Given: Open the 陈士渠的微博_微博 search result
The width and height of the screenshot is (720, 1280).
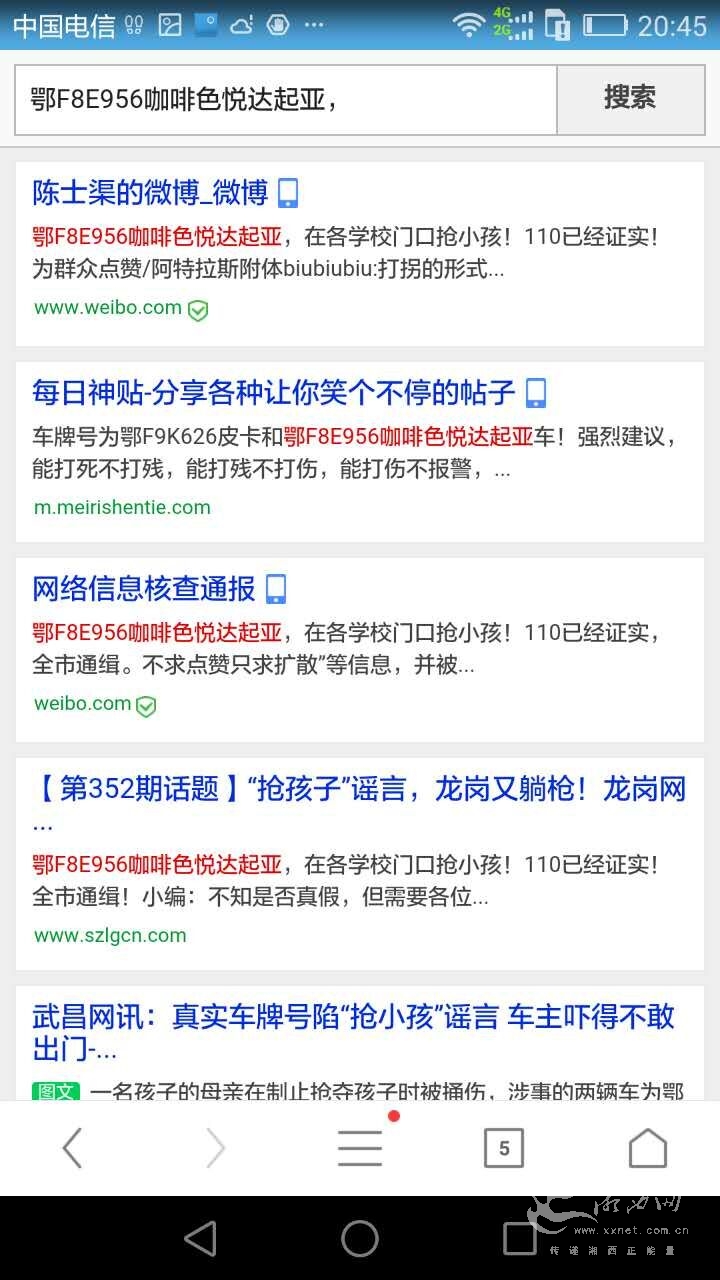Looking at the screenshot, I should click(x=150, y=192).
